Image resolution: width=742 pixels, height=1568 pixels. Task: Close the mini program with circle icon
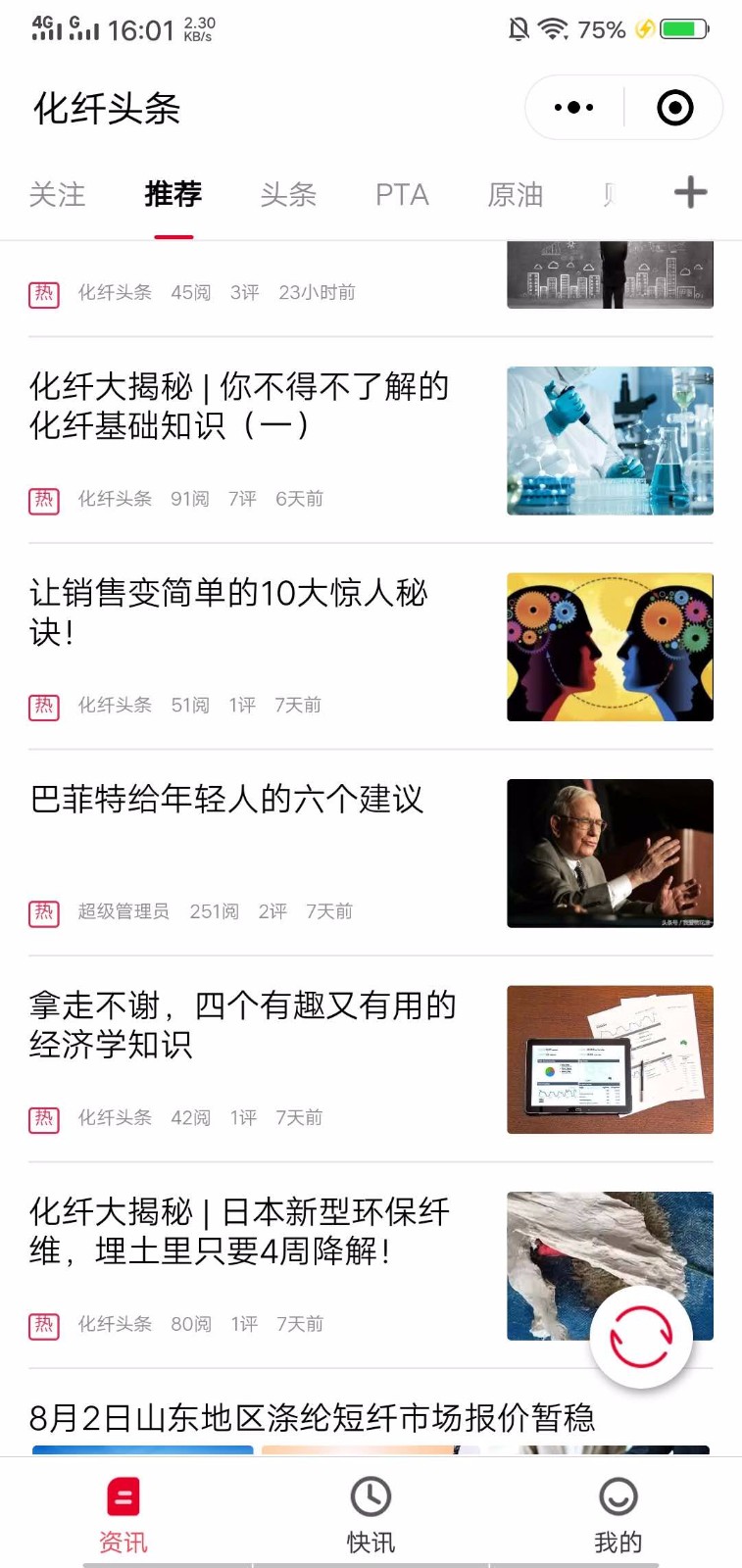[x=674, y=108]
